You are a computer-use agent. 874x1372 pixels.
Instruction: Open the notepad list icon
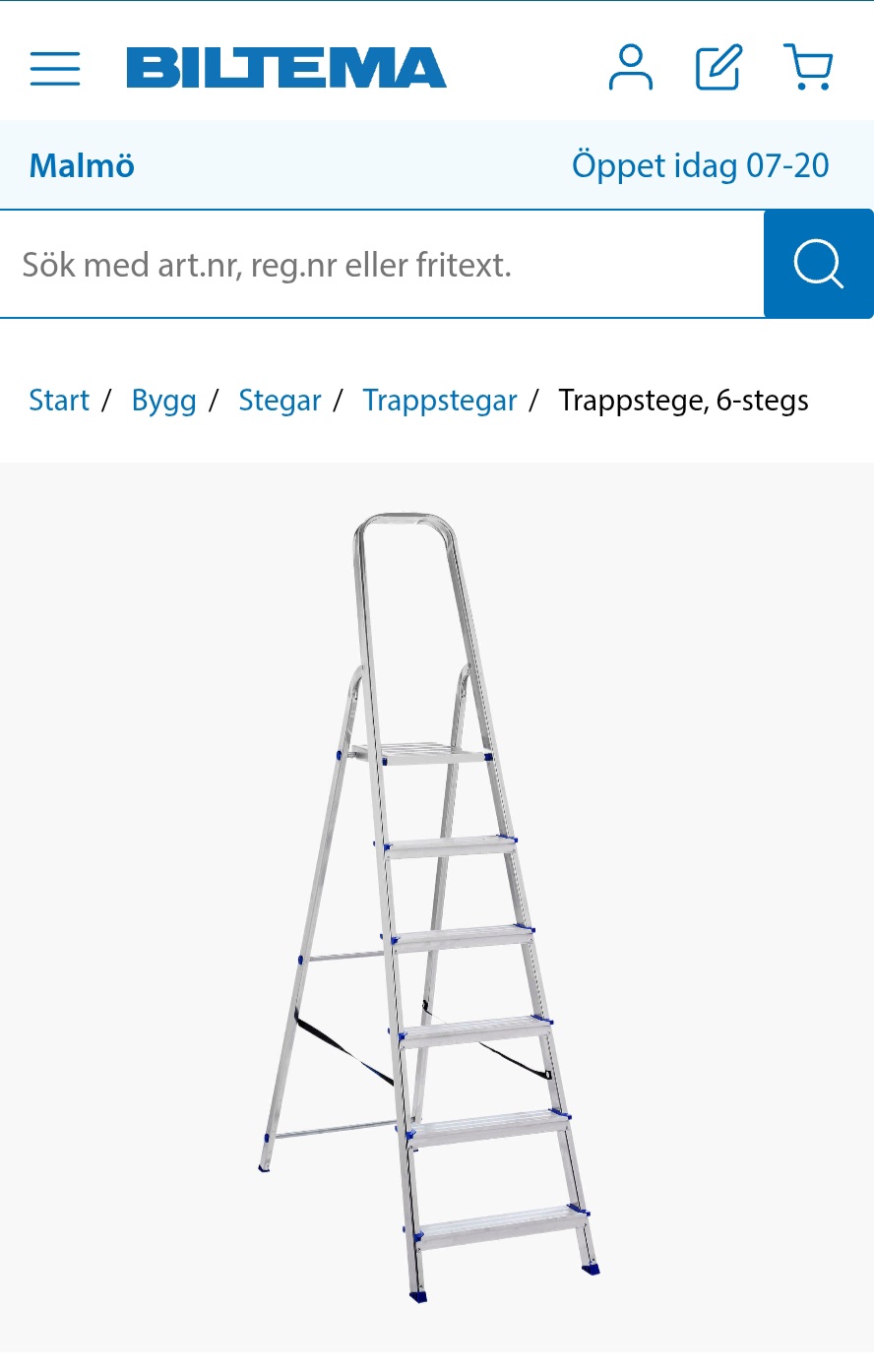click(x=718, y=68)
